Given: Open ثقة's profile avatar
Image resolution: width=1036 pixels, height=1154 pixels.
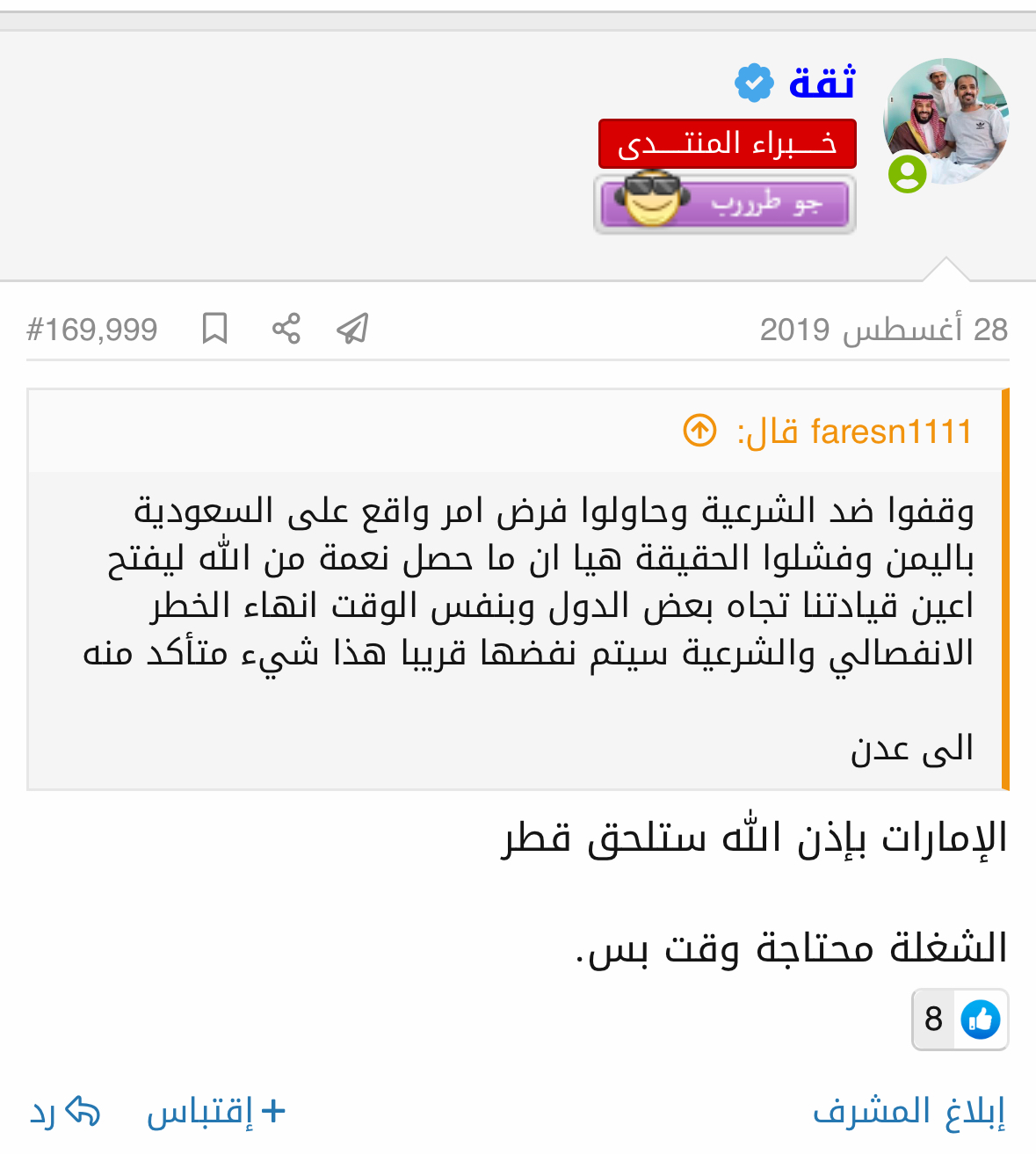Looking at the screenshot, I should point(945,121).
